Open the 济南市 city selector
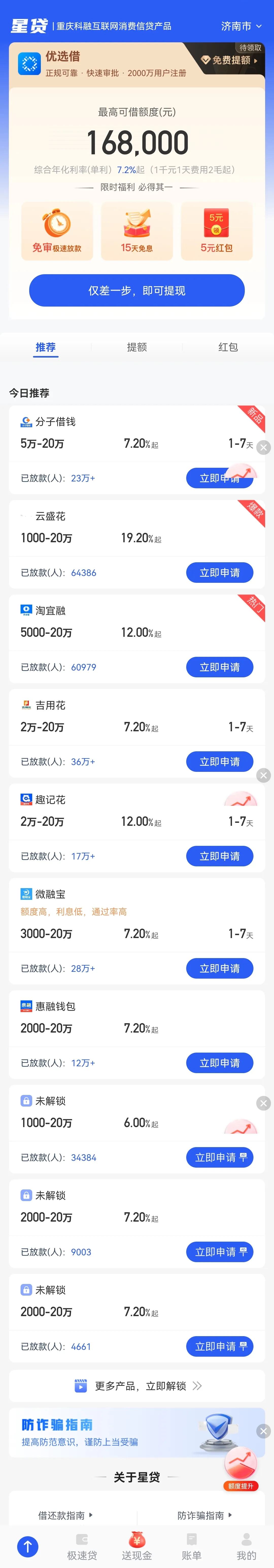Screen dimensions: 274x1568 click(241, 26)
